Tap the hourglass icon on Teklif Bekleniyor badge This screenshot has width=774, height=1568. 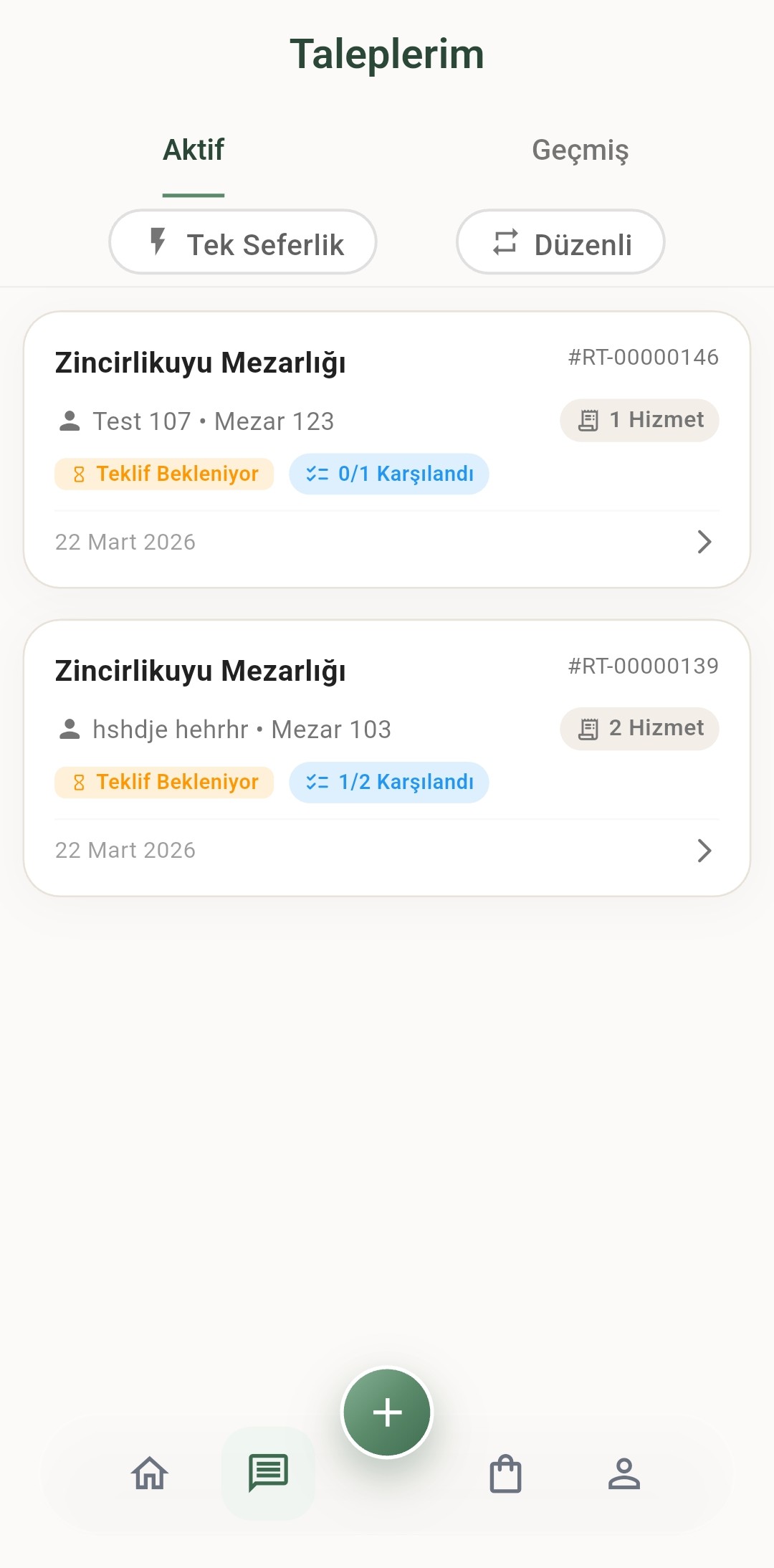[79, 474]
